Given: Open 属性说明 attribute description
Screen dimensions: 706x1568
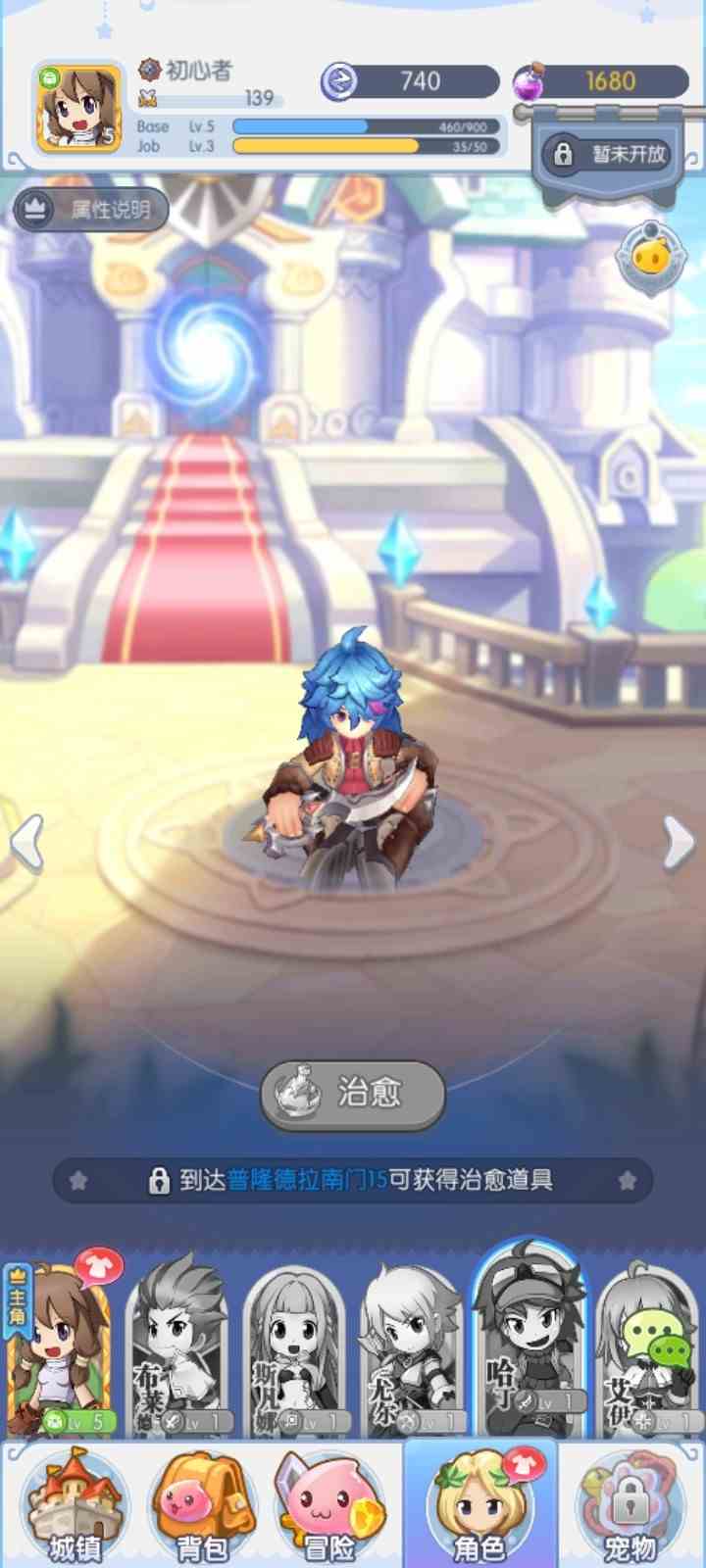Looking at the screenshot, I should [x=90, y=209].
